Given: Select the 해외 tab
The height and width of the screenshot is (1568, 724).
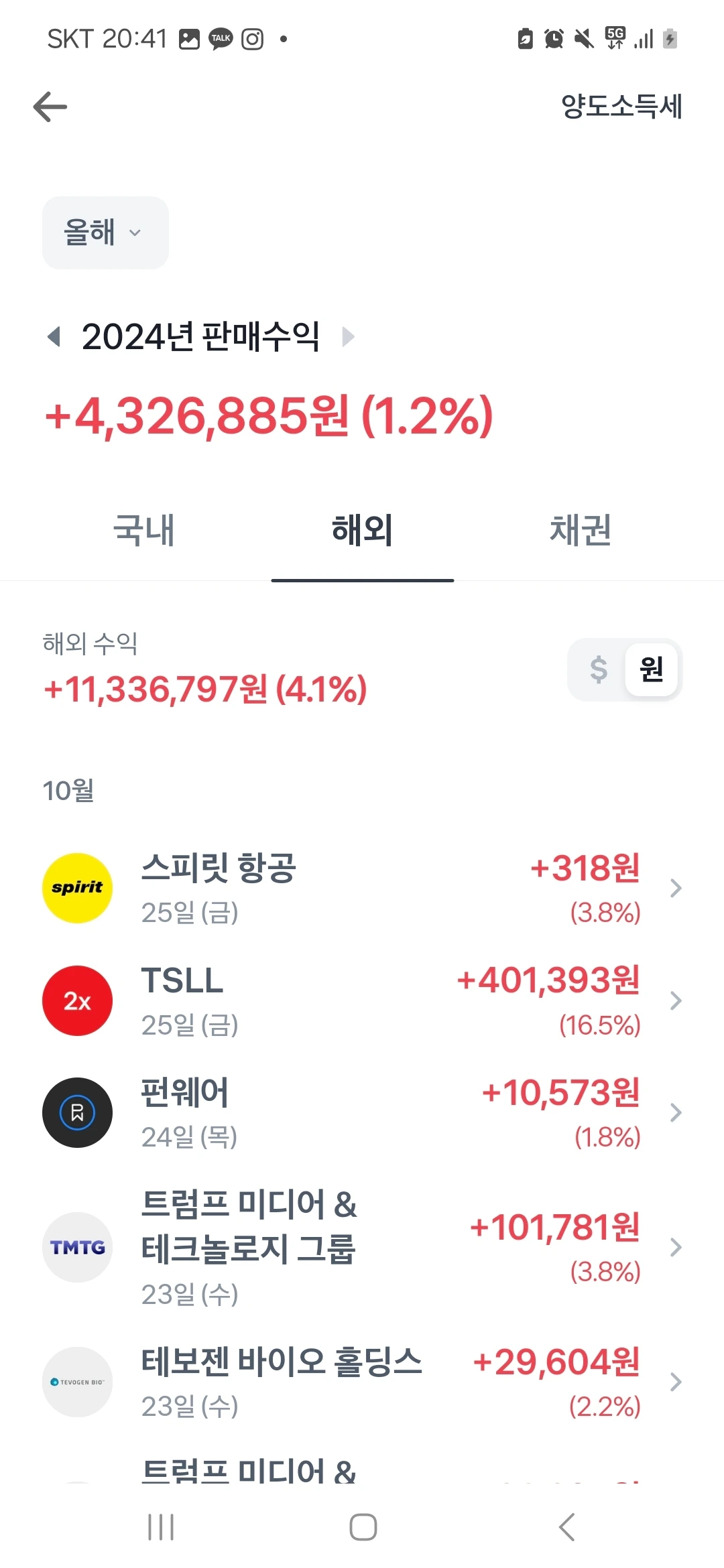Looking at the screenshot, I should (363, 530).
